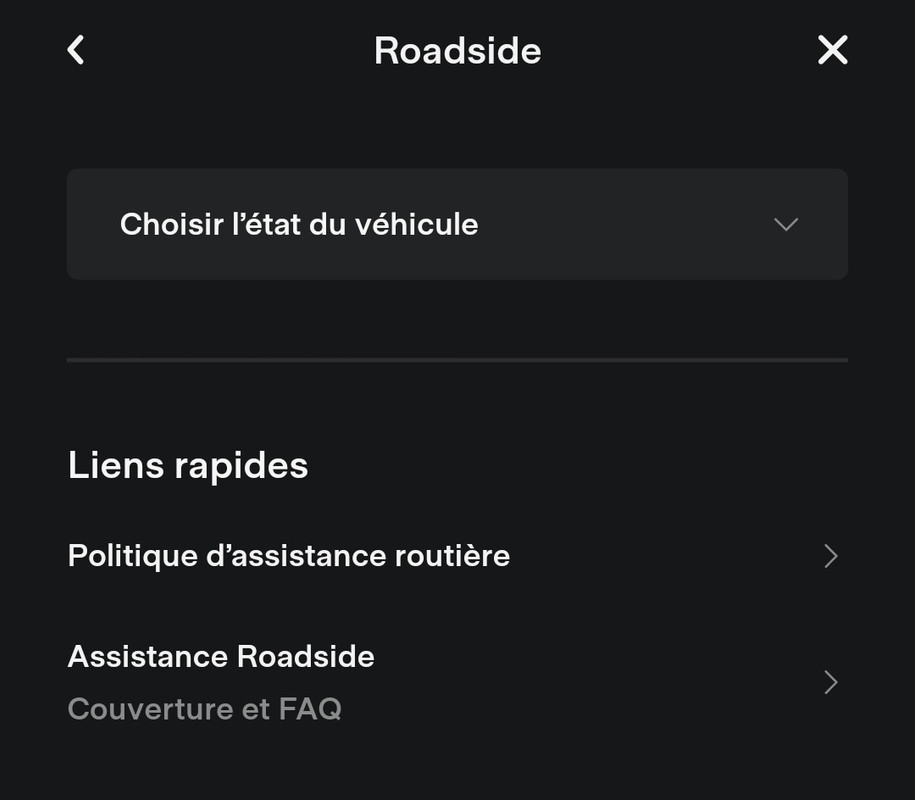Close the Roadside panel
The width and height of the screenshot is (915, 800).
[832, 50]
